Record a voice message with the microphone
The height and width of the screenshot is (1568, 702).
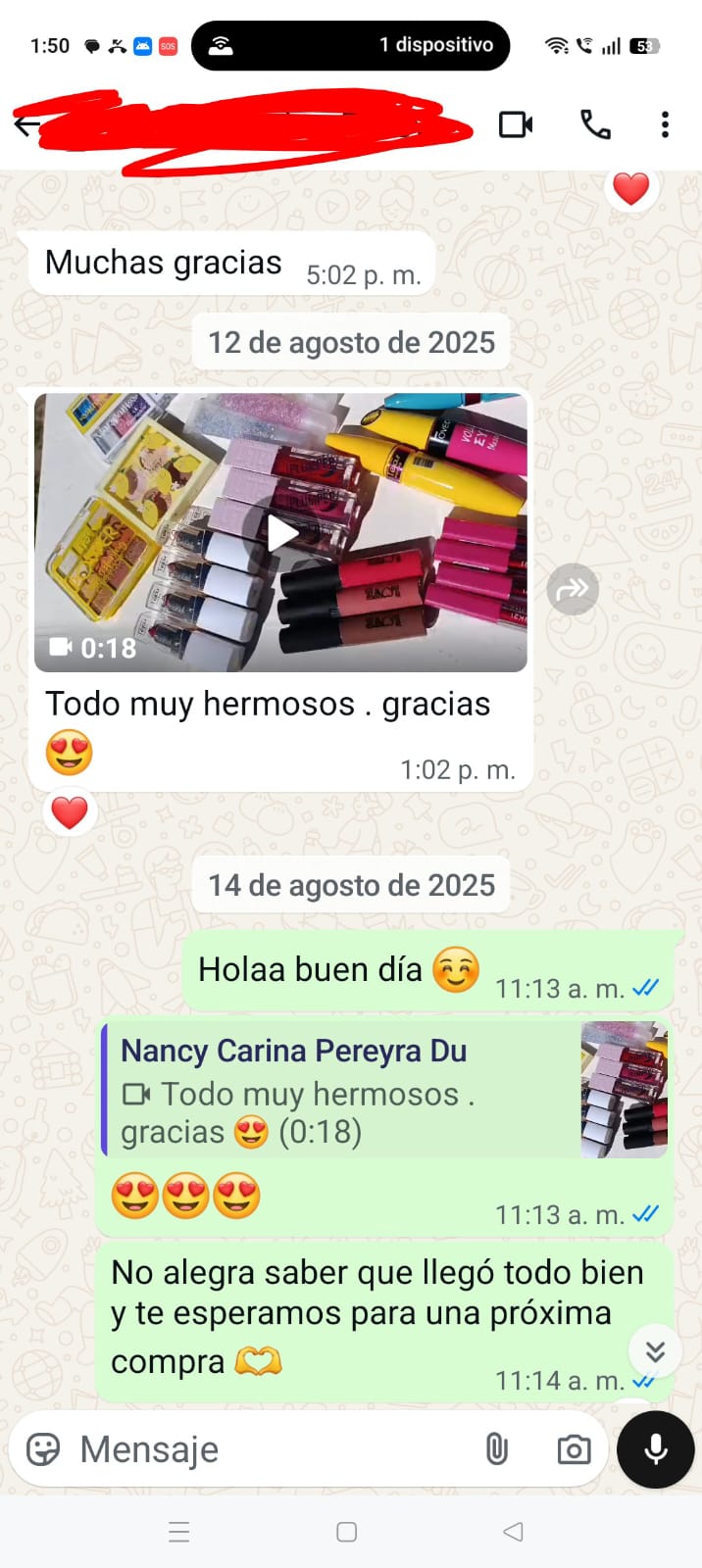click(x=656, y=1449)
